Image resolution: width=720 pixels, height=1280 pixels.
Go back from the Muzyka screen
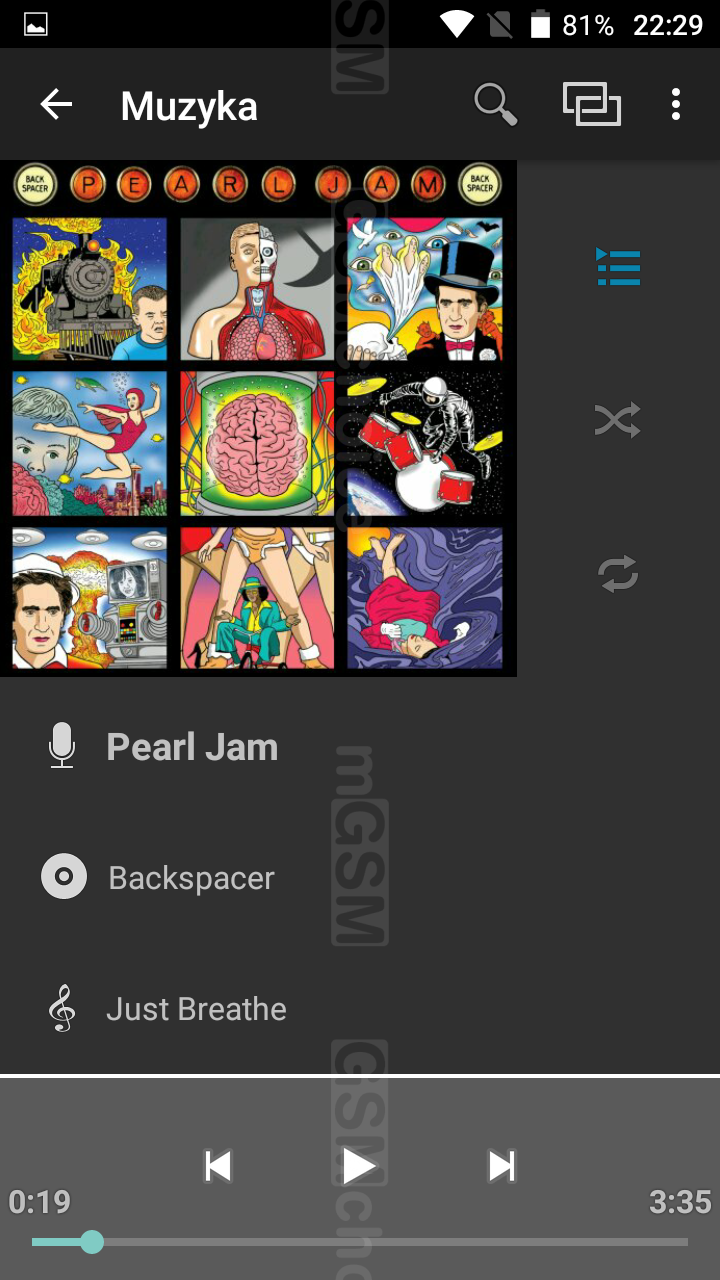56,105
